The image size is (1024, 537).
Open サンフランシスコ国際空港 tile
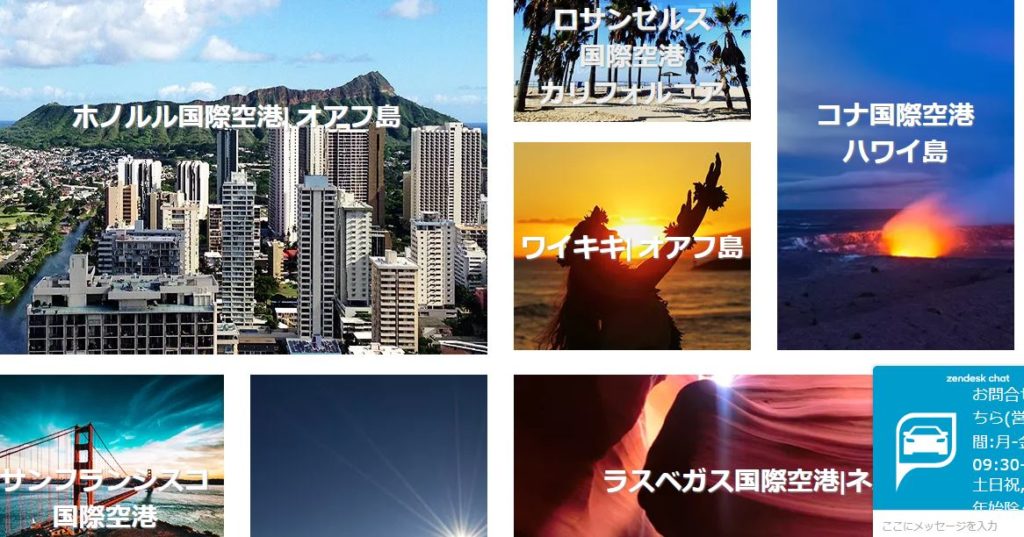[111, 456]
